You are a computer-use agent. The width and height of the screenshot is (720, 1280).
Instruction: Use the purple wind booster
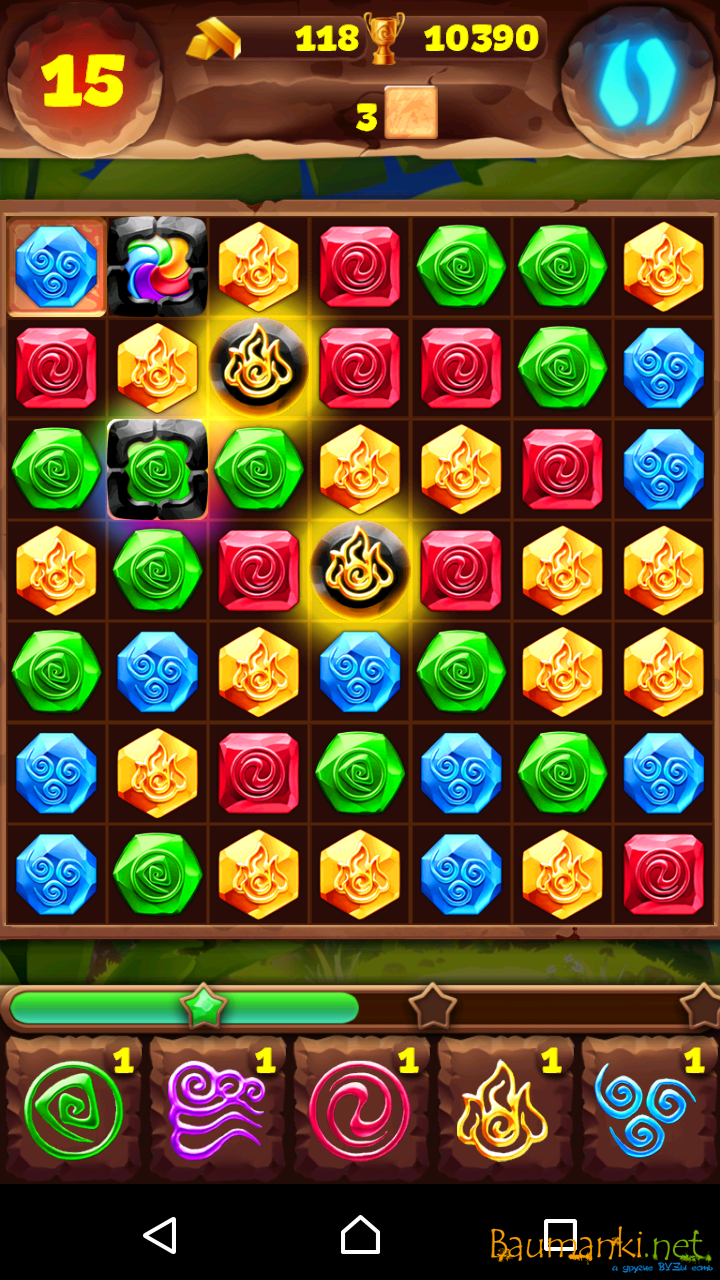pyautogui.click(x=217, y=1110)
